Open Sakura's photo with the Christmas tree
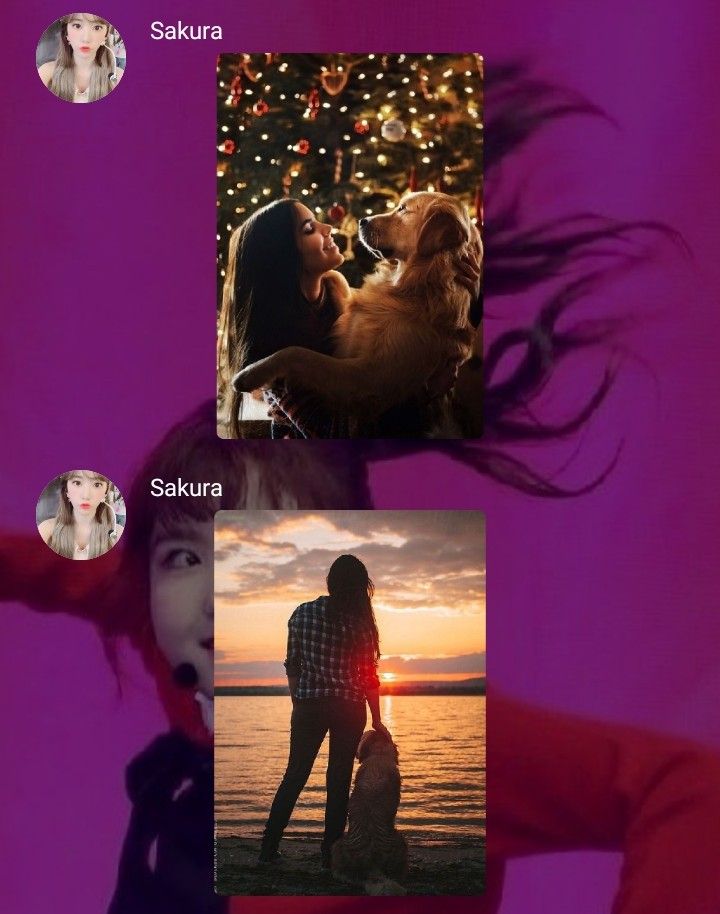 coord(350,246)
